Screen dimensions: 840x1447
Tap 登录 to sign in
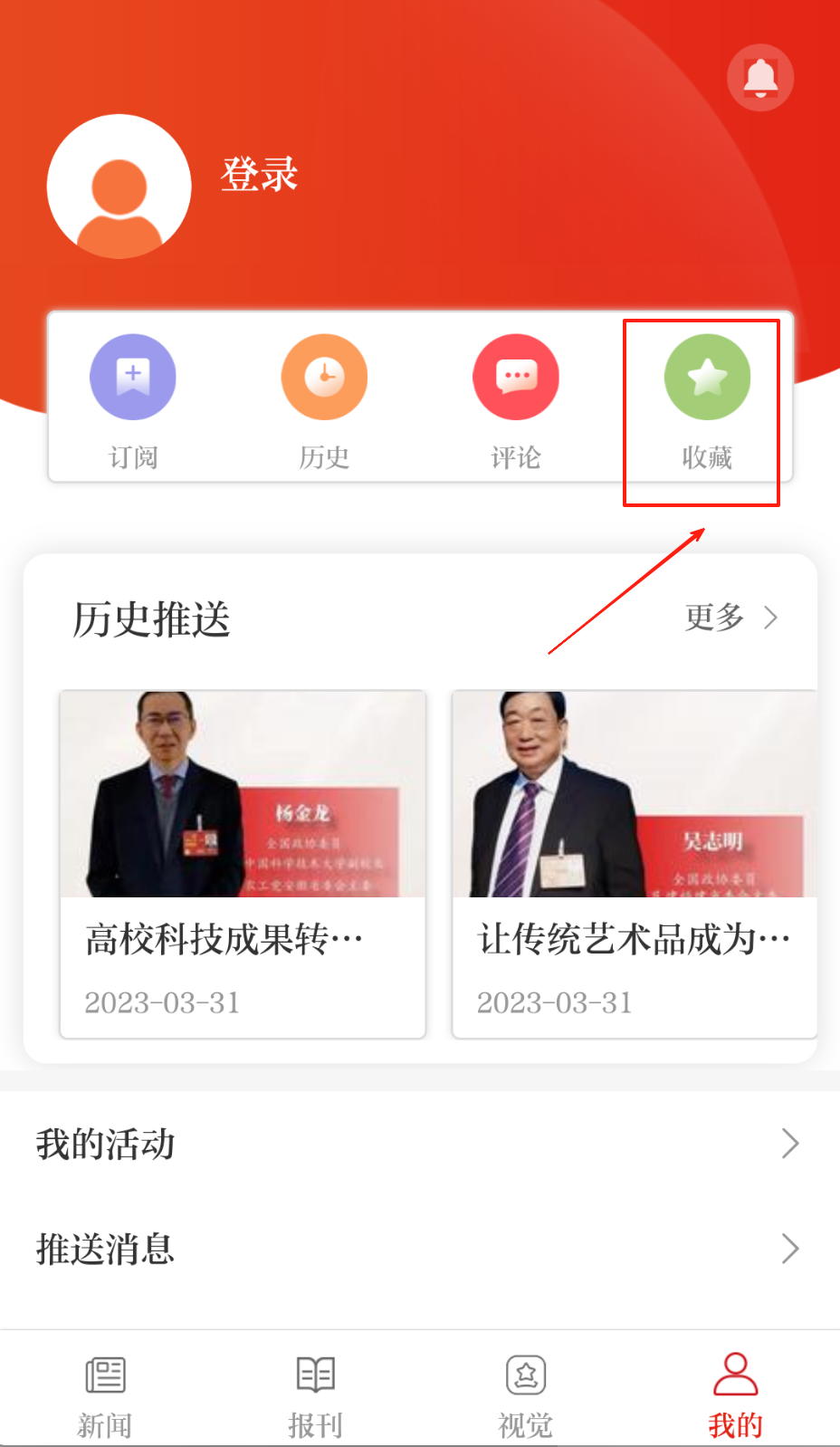(x=260, y=174)
